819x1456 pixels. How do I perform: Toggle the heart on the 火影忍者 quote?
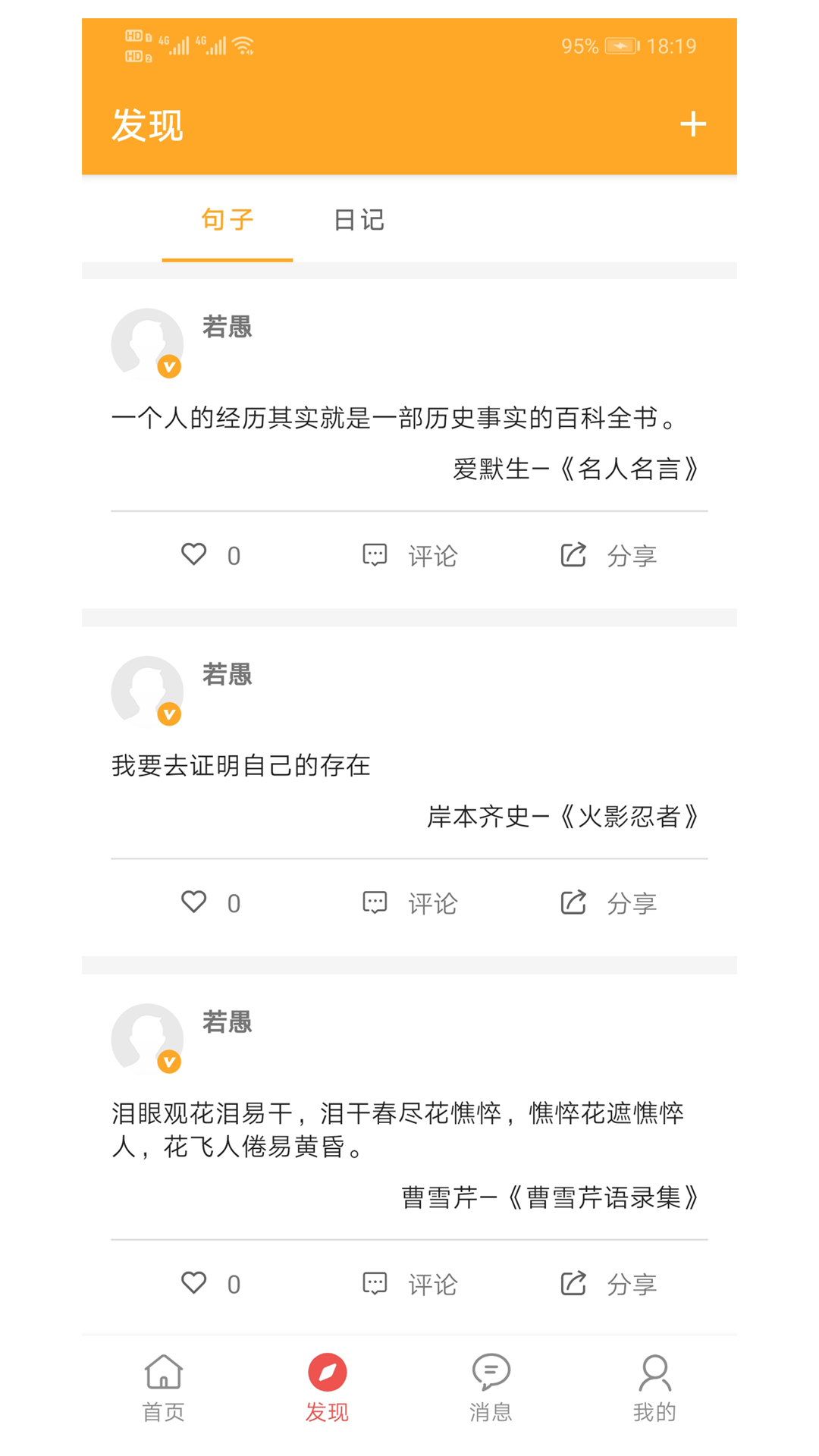pyautogui.click(x=194, y=902)
